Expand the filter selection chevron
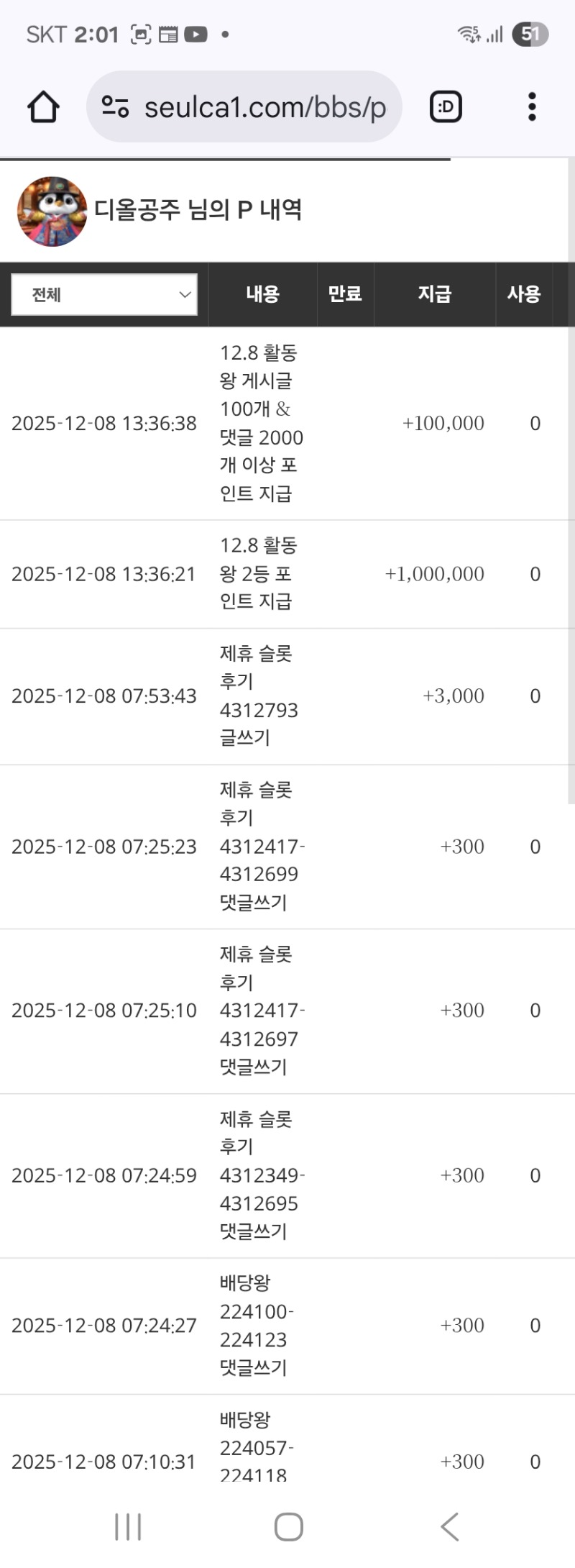This screenshot has height=1568, width=575. [184, 294]
